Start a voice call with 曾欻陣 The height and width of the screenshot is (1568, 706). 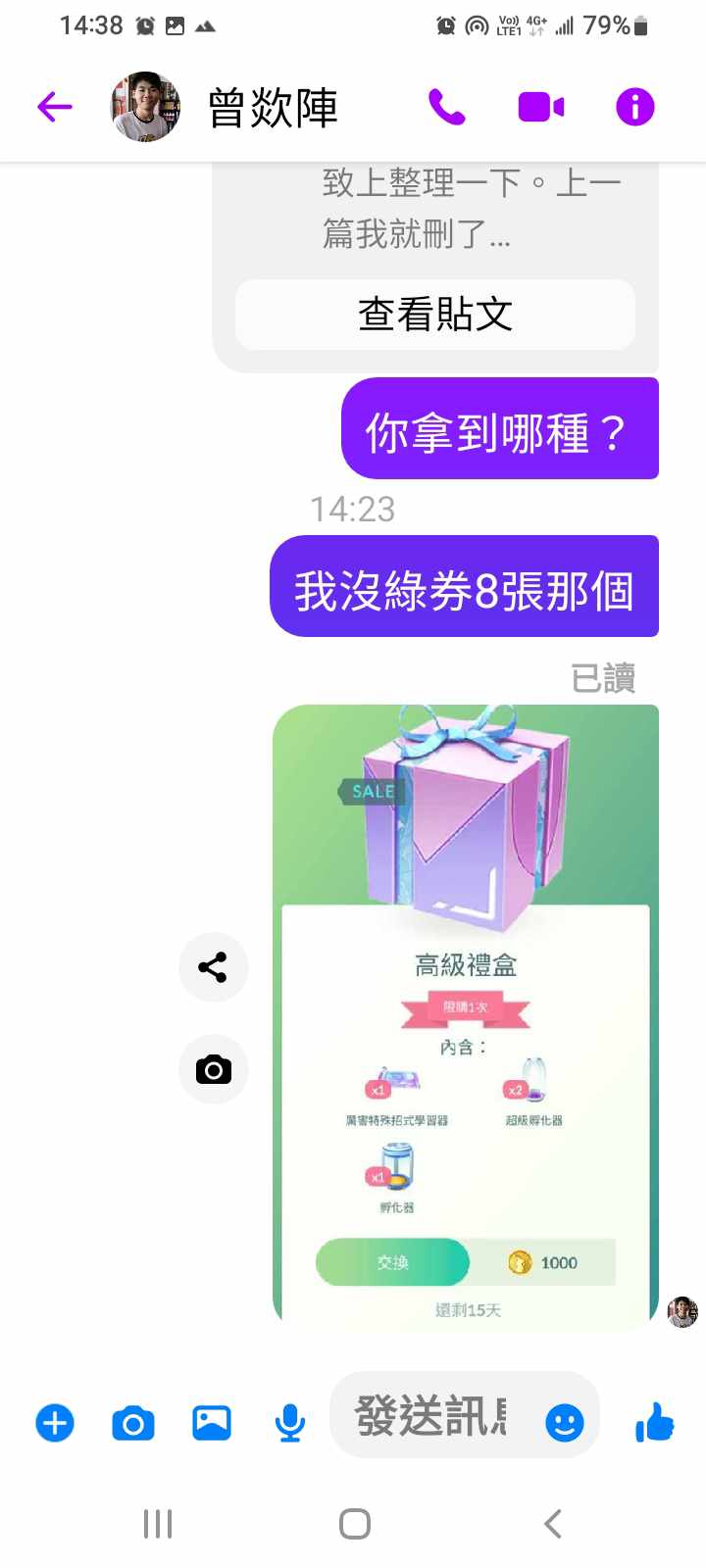point(447,106)
